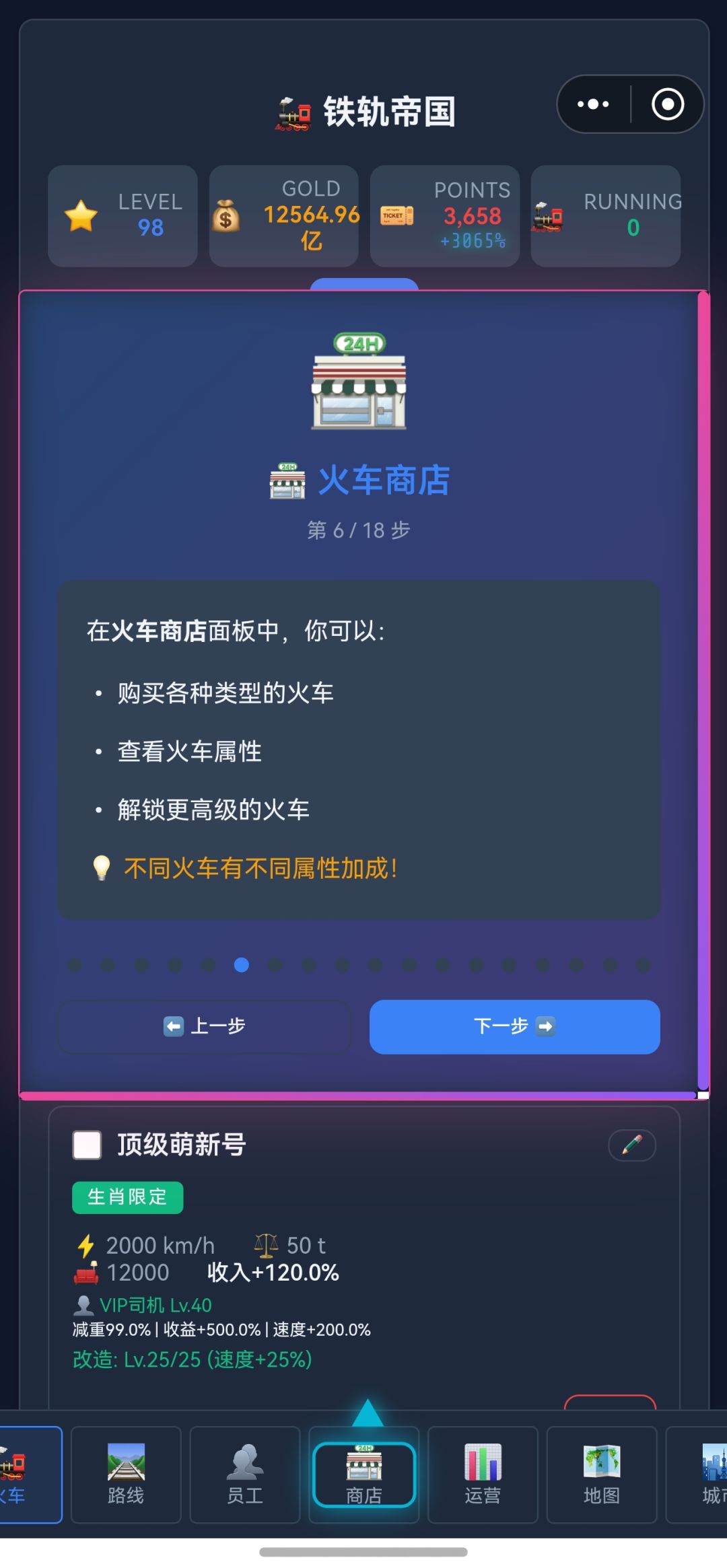
Task: Click the 生肖限定 green tag
Action: point(127,1197)
